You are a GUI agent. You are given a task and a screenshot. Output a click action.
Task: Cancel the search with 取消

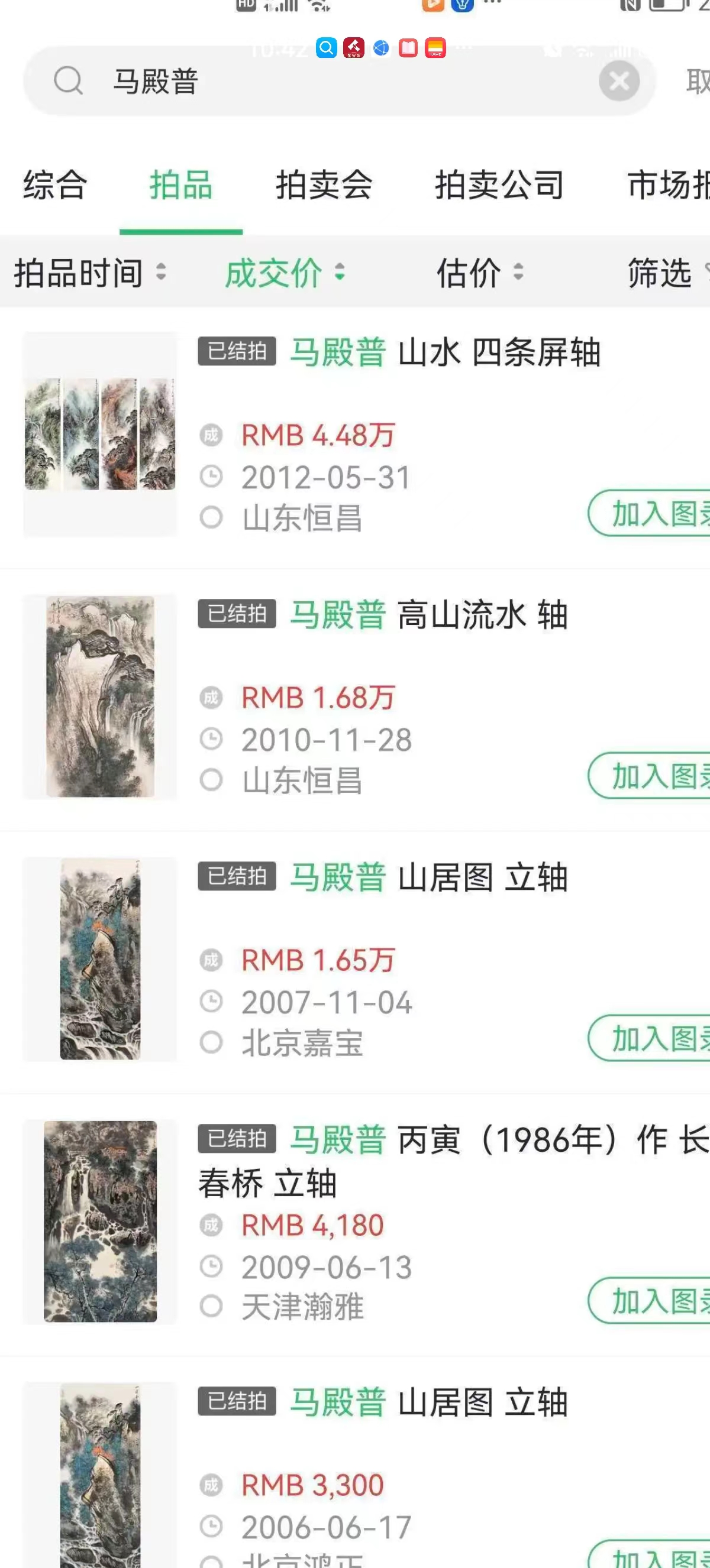pos(697,81)
